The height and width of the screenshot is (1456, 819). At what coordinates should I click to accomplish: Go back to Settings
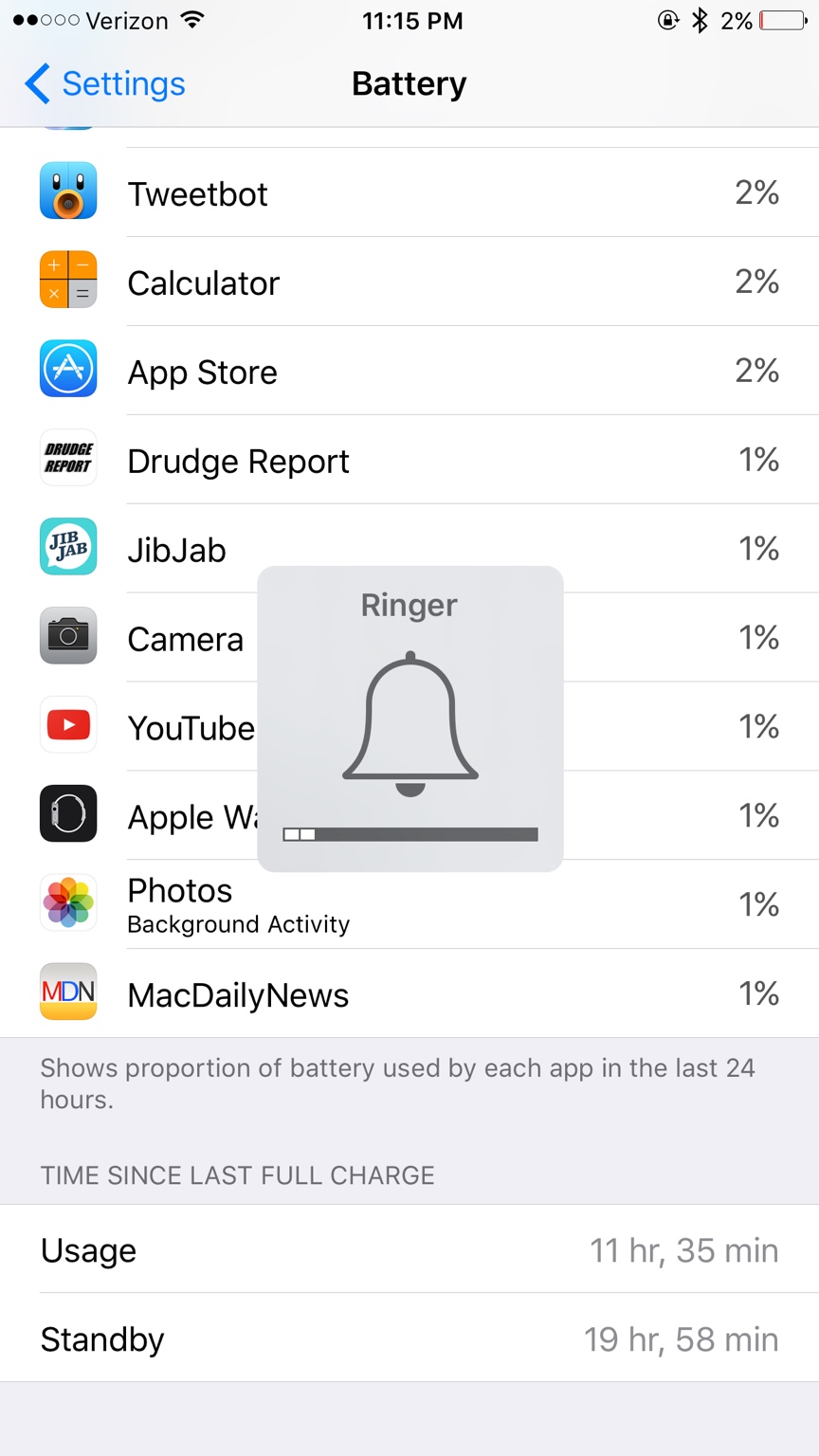click(104, 83)
